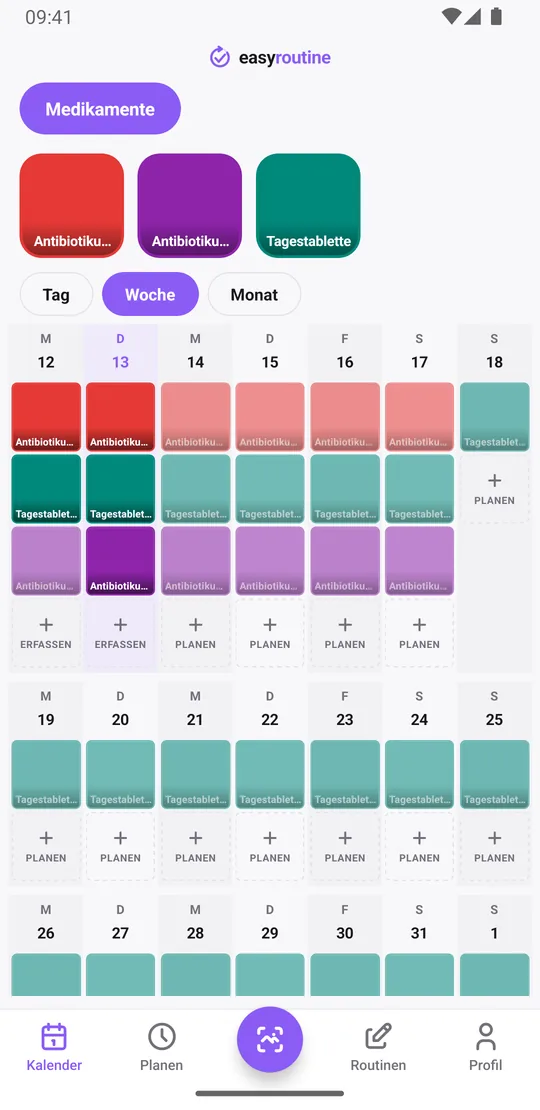Open the red Antibiotikum entry on day 12
This screenshot has height=1110, width=540.
click(46, 417)
